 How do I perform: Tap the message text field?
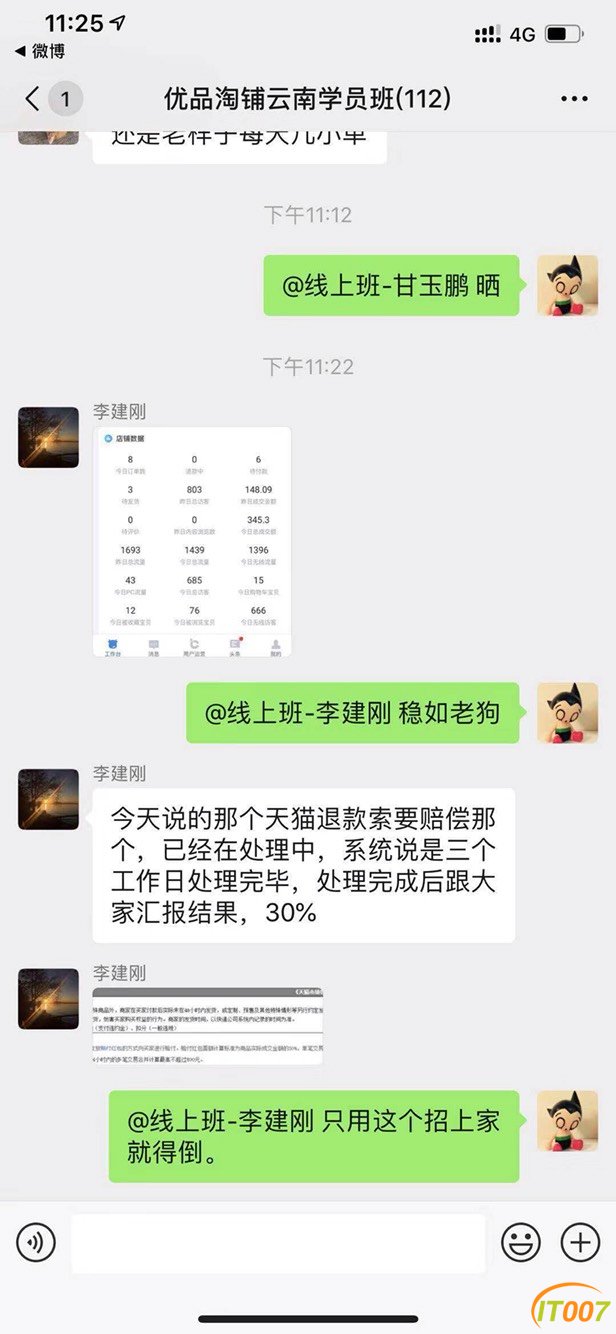pos(278,1243)
